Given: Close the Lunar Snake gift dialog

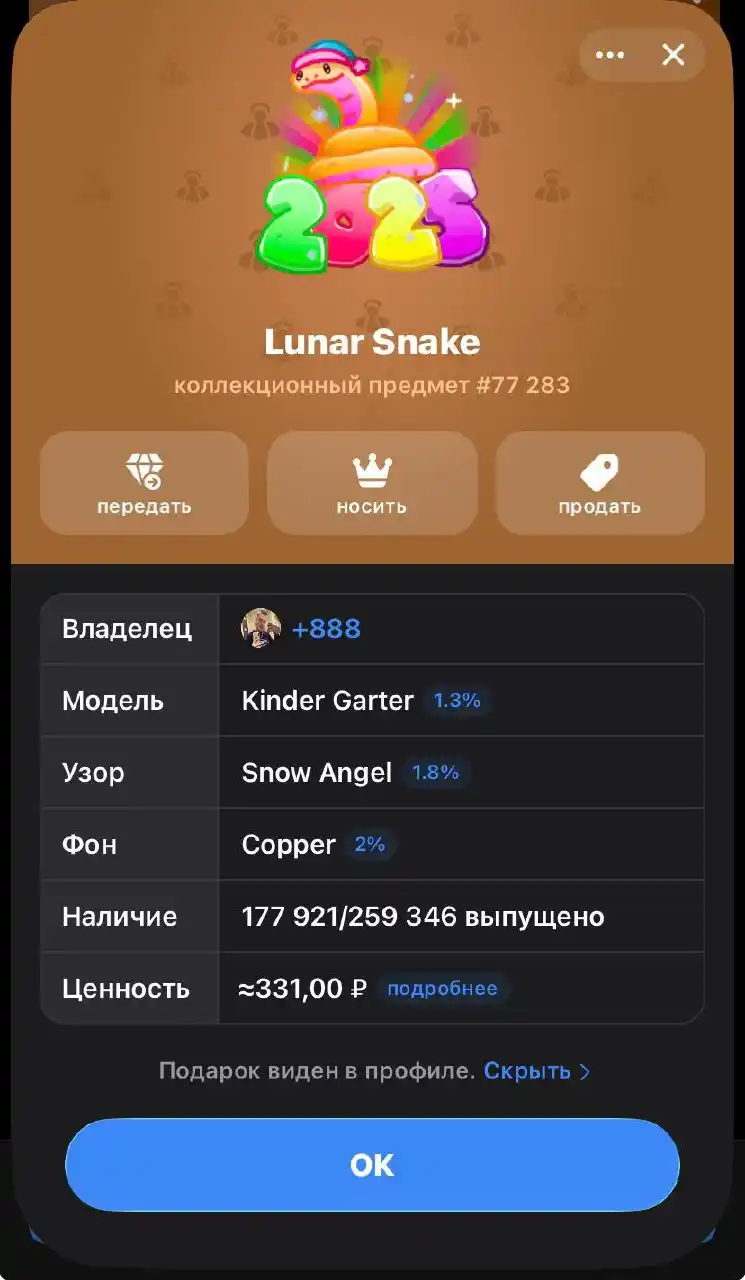Looking at the screenshot, I should pos(674,55).
